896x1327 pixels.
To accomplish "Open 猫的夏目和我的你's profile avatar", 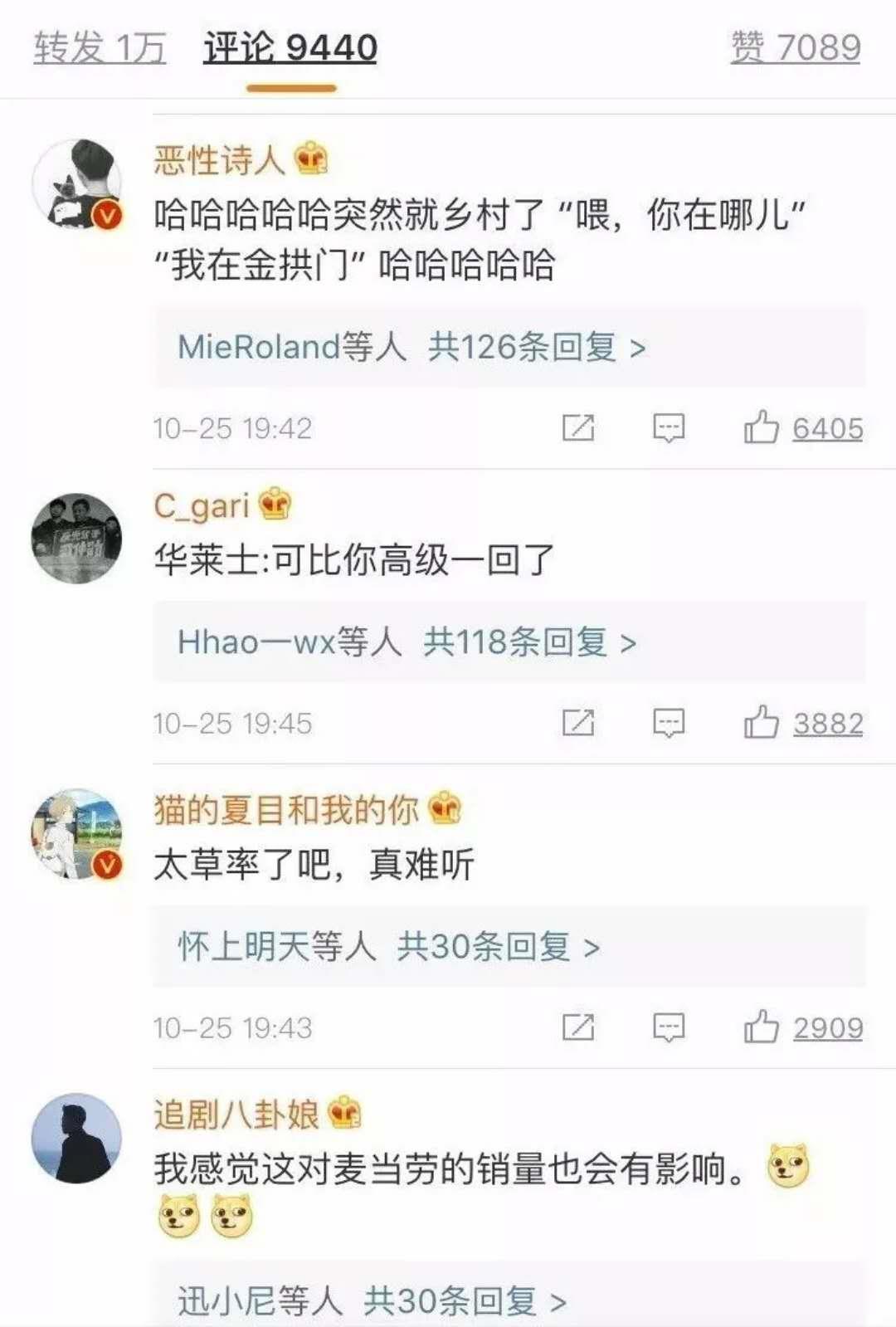I will pyautogui.click(x=76, y=833).
